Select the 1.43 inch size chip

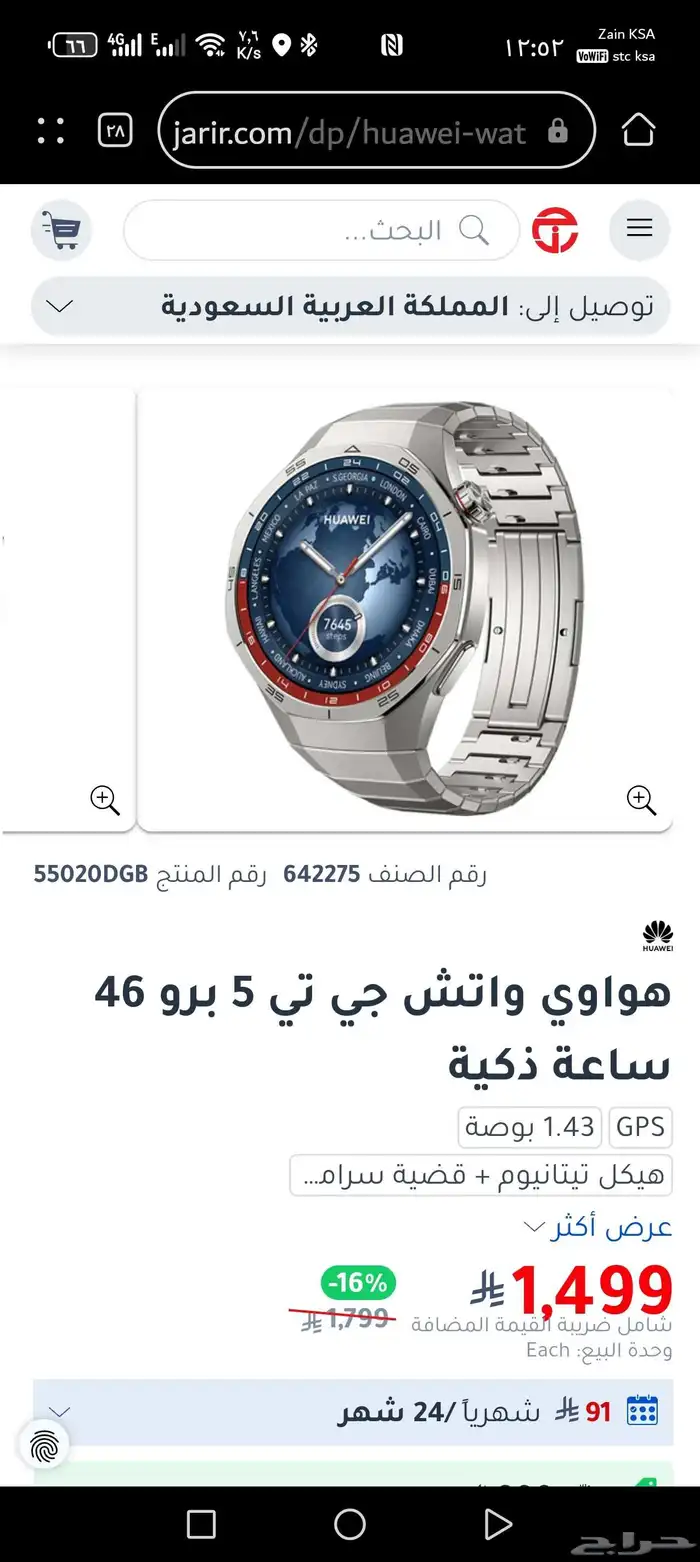click(530, 1127)
